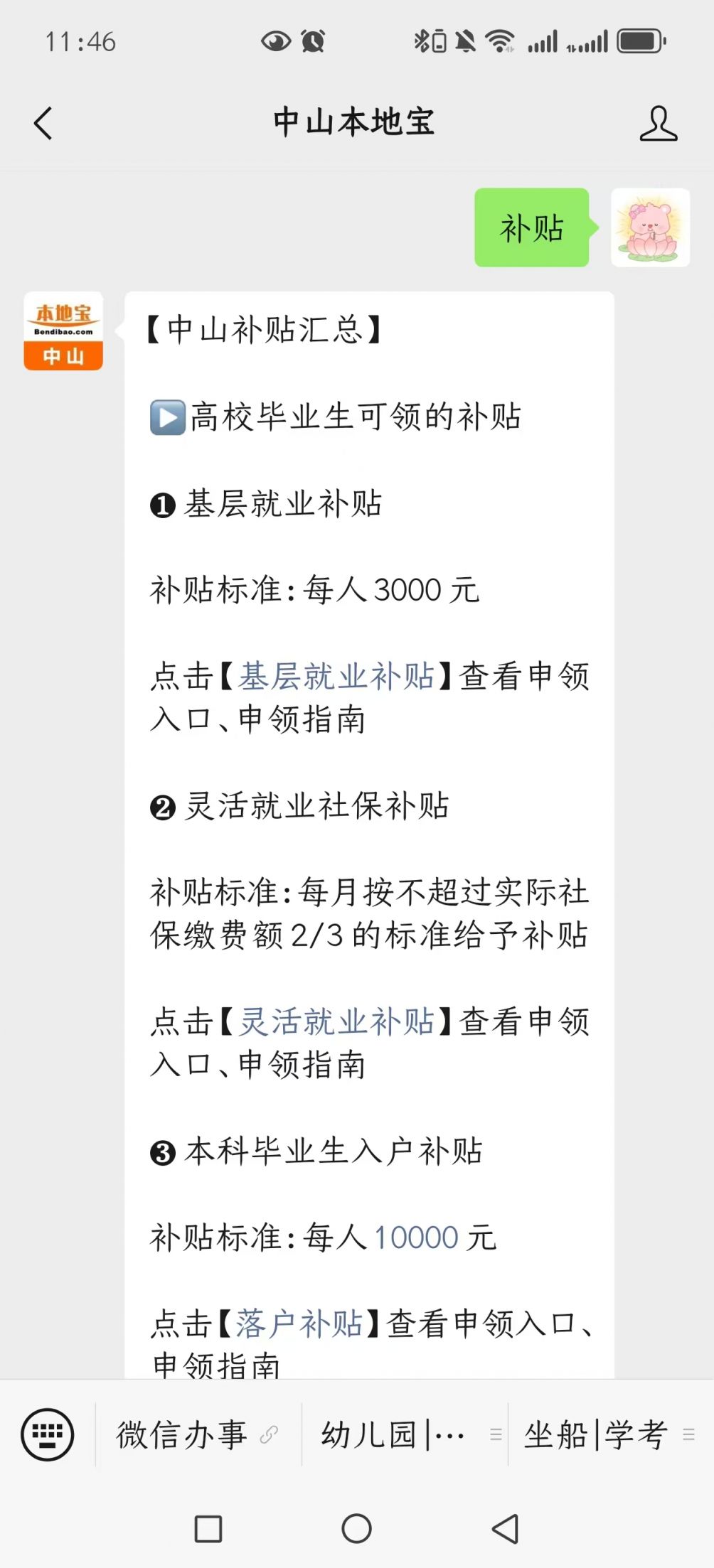Open the recent apps overview
Viewport: 714px width, 1568px height.
click(x=208, y=1529)
